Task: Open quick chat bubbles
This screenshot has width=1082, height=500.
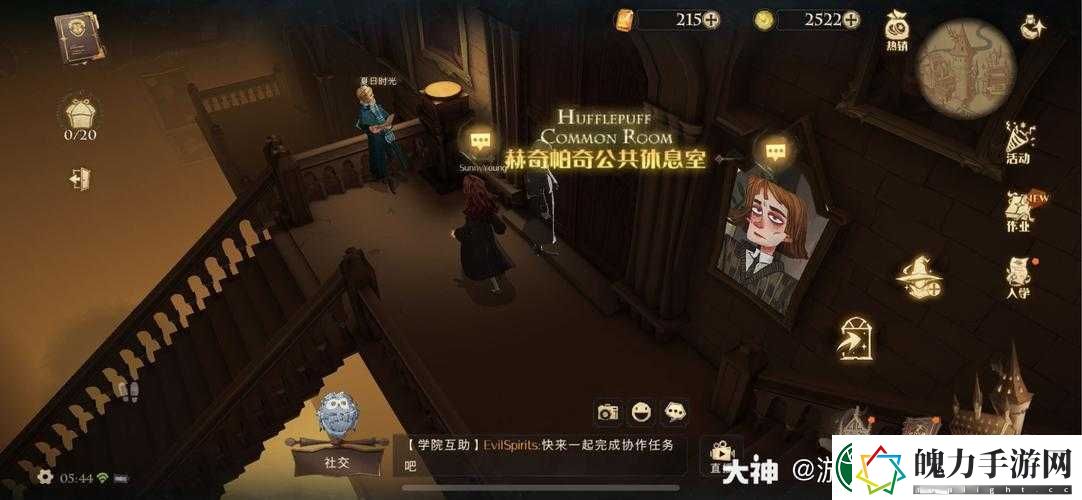Action: point(675,411)
